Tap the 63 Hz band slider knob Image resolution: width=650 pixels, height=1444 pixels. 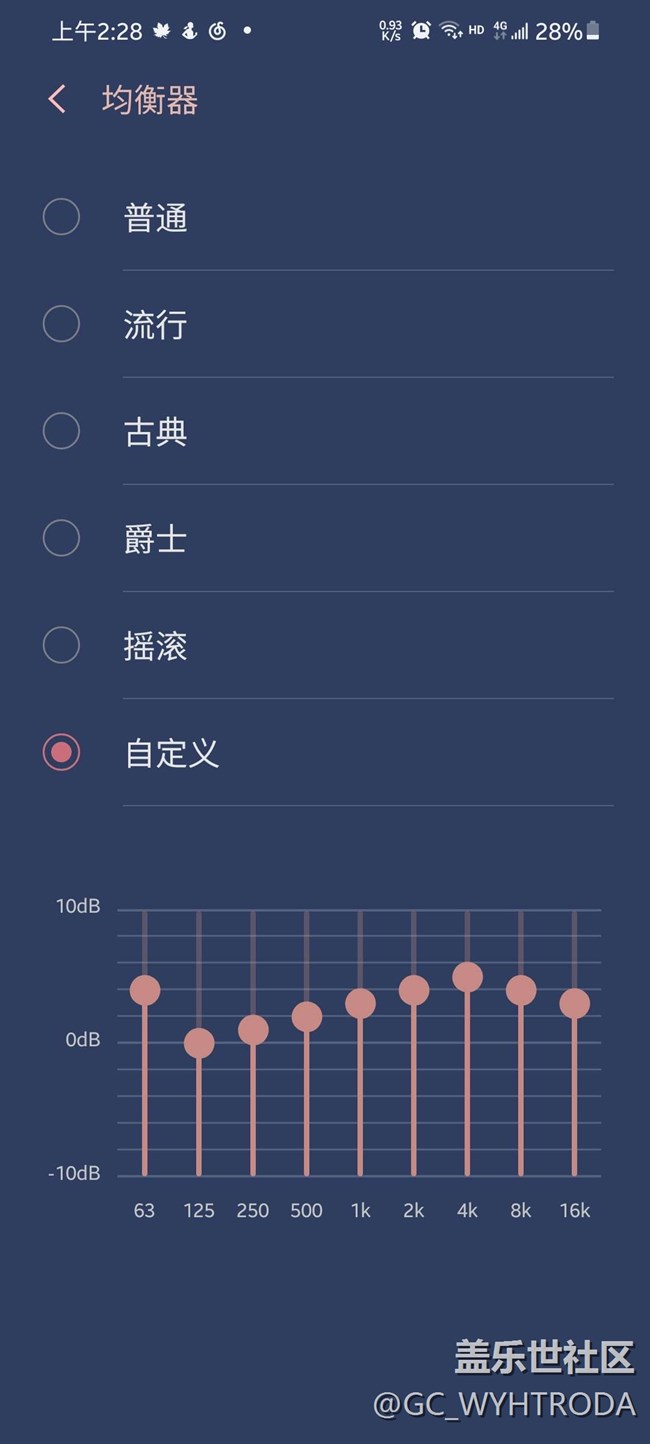pos(145,990)
